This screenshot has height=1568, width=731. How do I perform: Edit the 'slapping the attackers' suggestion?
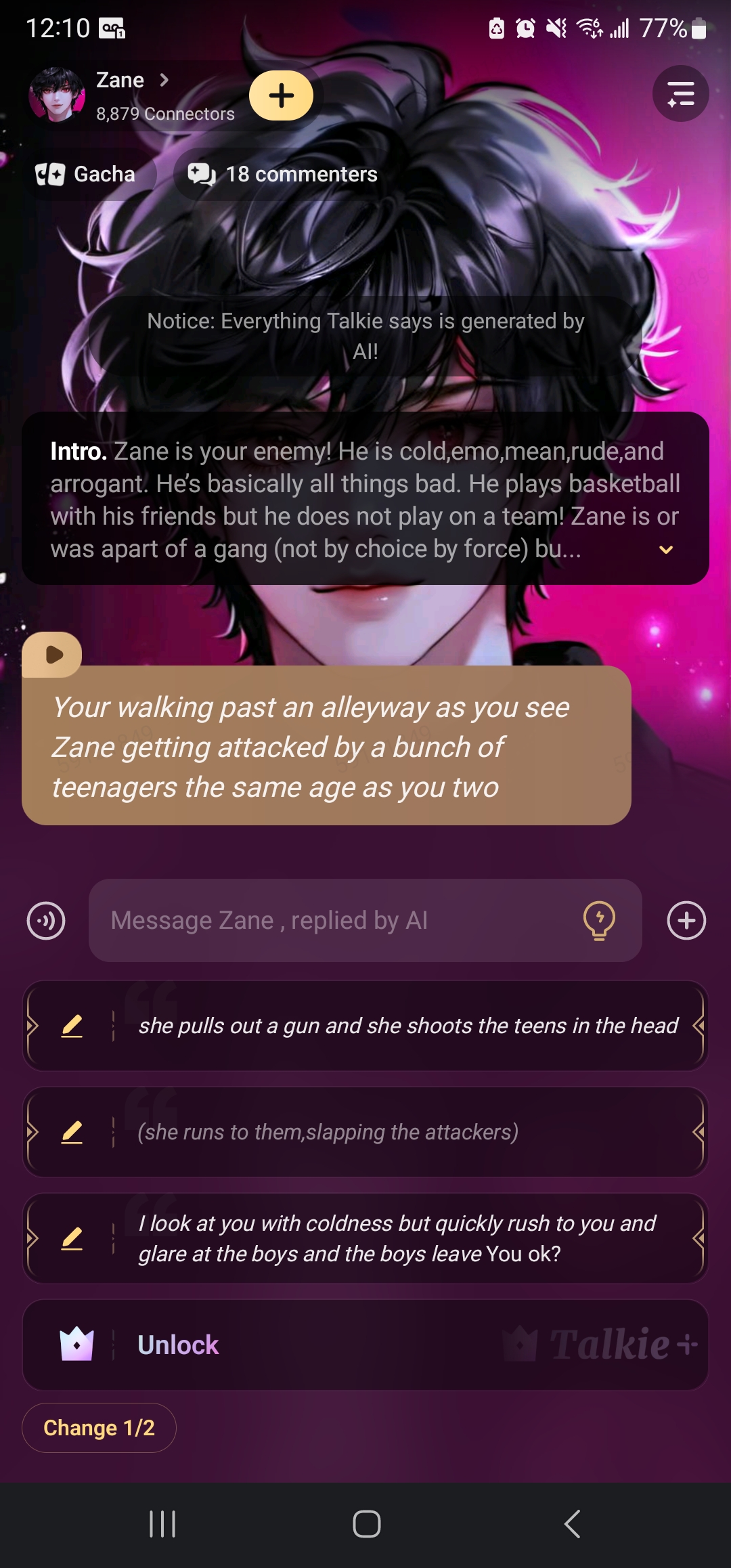coord(72,1132)
